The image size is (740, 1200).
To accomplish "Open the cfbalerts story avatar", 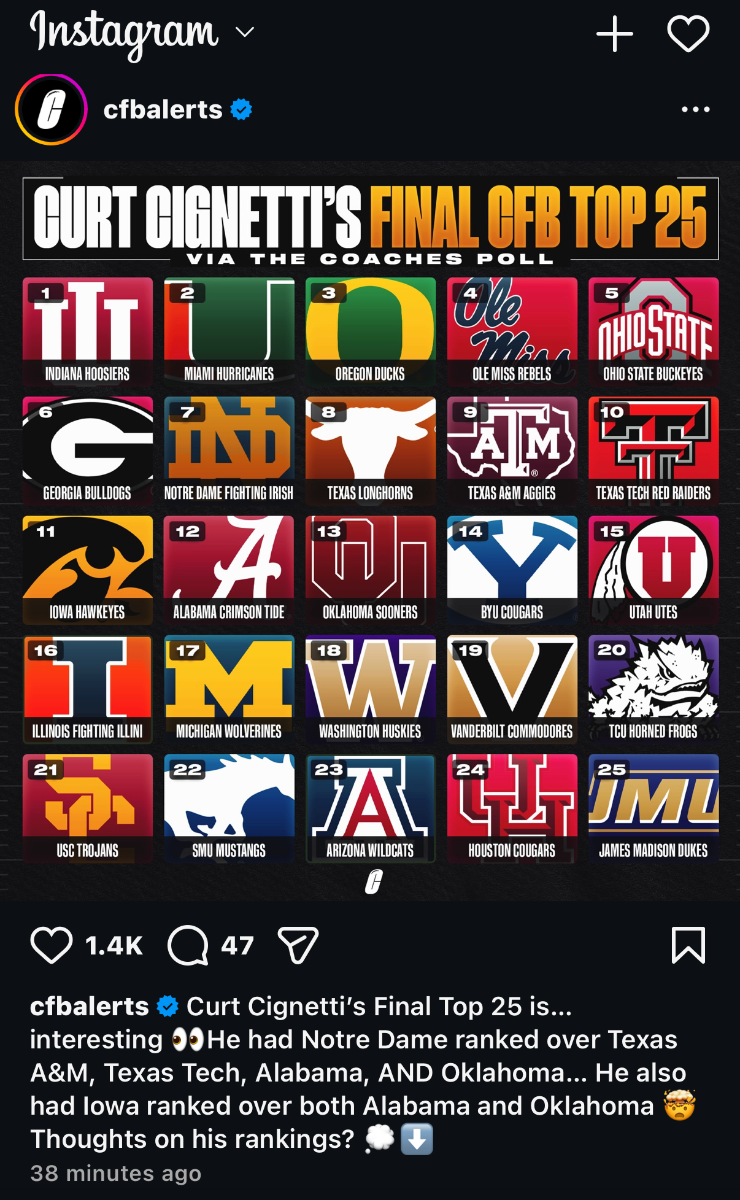I will (x=47, y=110).
